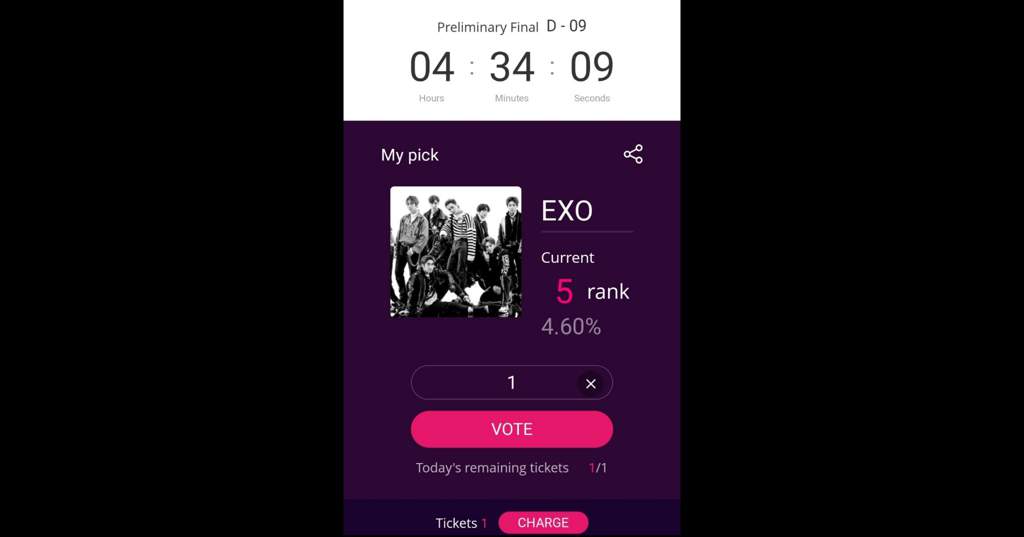Clear the vote ticket count field
Image resolution: width=1024 pixels, height=537 pixels.
[591, 384]
